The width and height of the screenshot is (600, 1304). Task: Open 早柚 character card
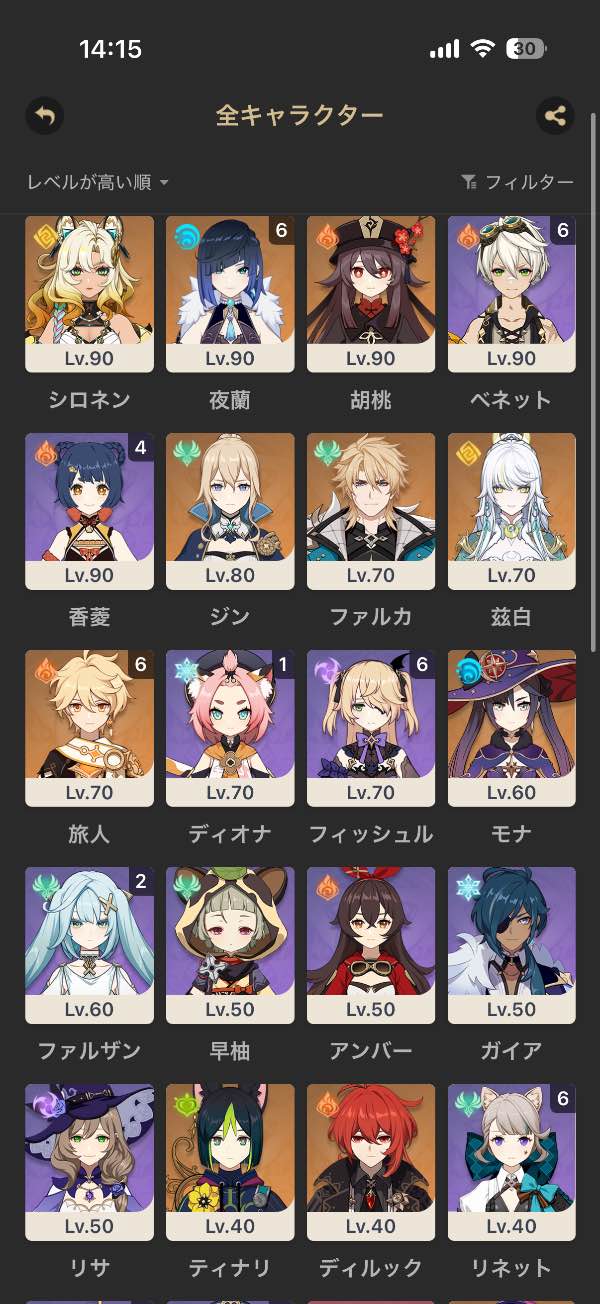coord(230,945)
